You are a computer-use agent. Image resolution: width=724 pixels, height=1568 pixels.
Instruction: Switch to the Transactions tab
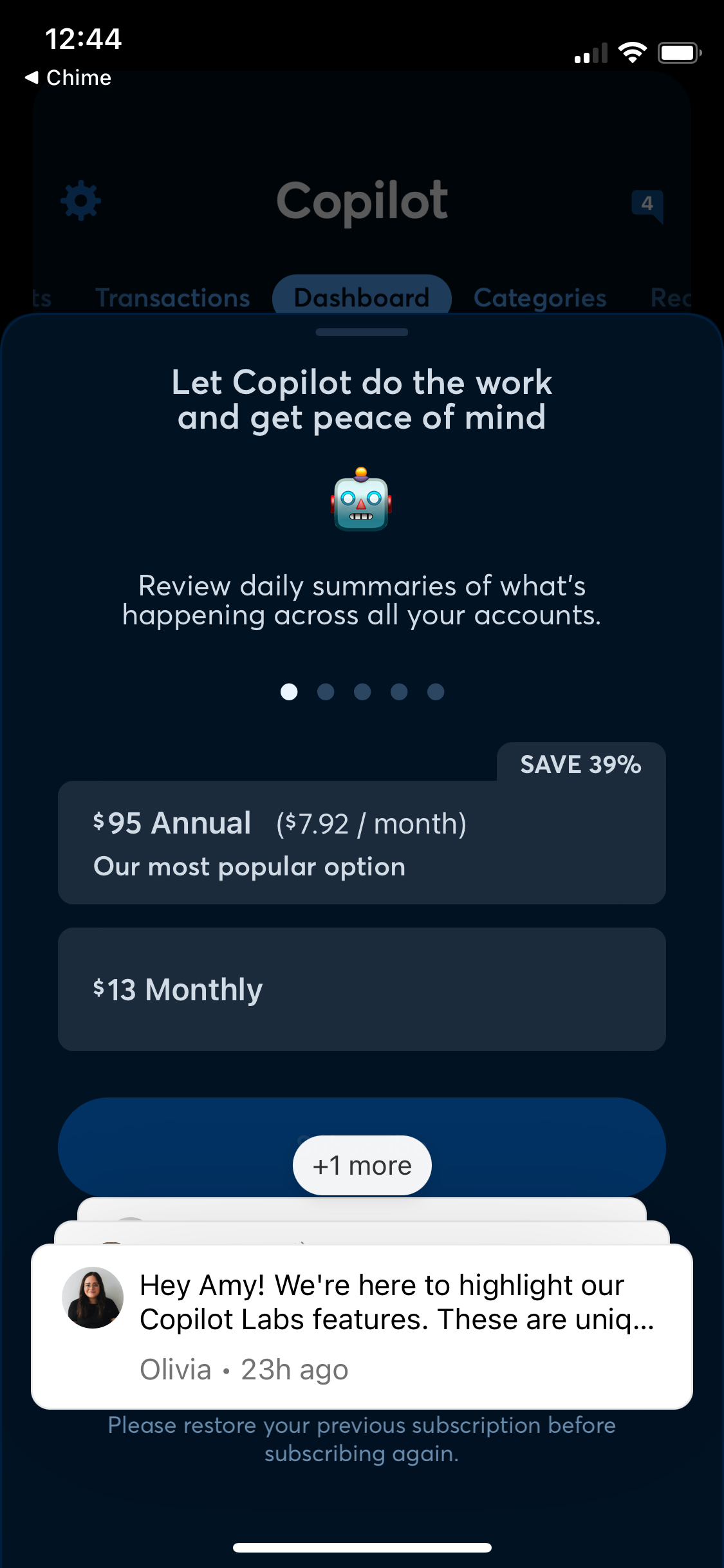point(173,297)
